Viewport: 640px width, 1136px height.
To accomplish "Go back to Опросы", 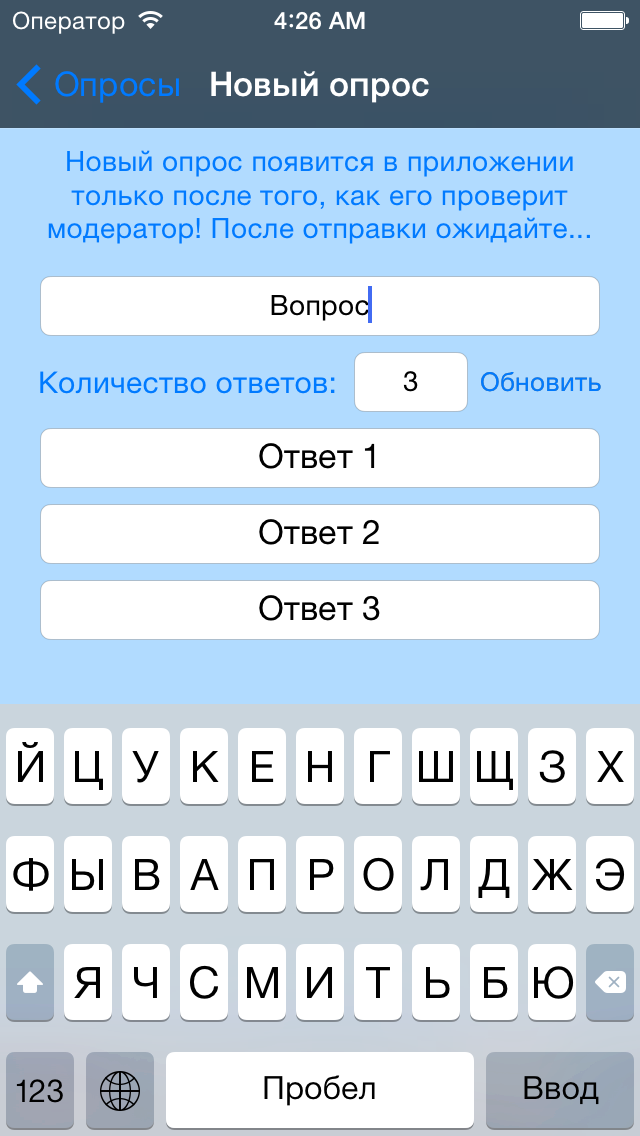I will tap(100, 85).
